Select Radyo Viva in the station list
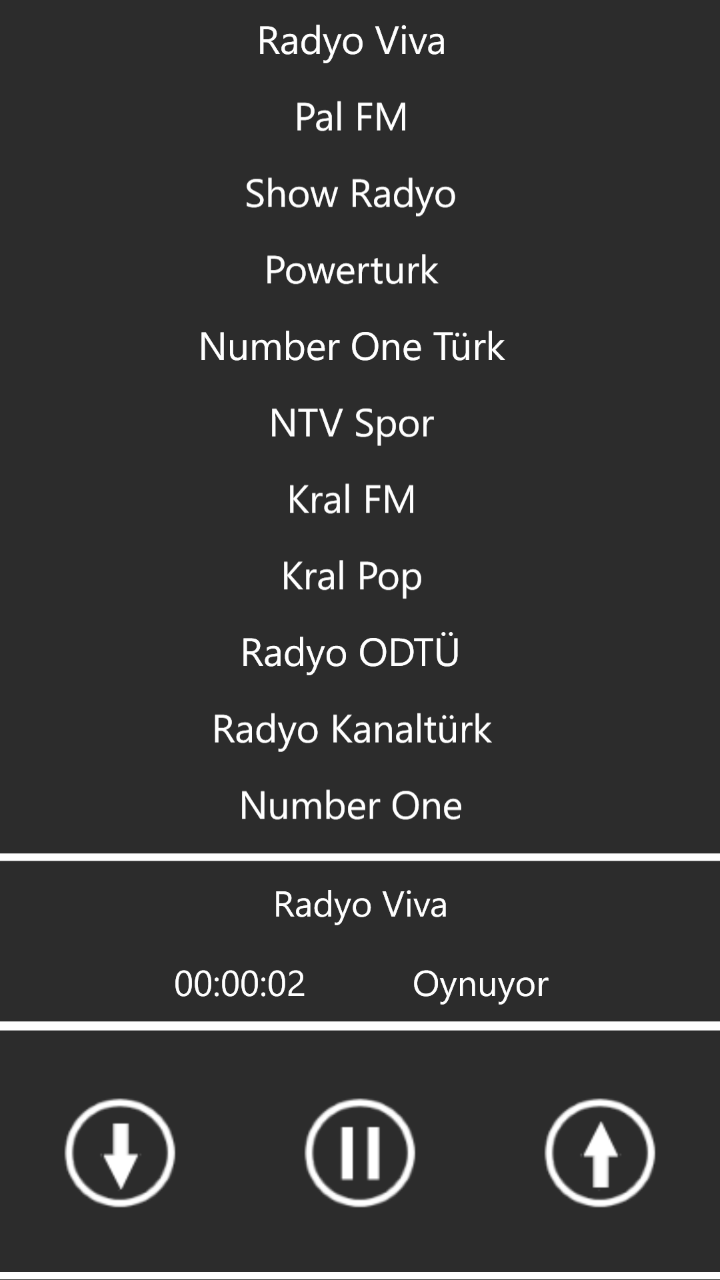Screen dimensions: 720x1280 click(x=351, y=42)
